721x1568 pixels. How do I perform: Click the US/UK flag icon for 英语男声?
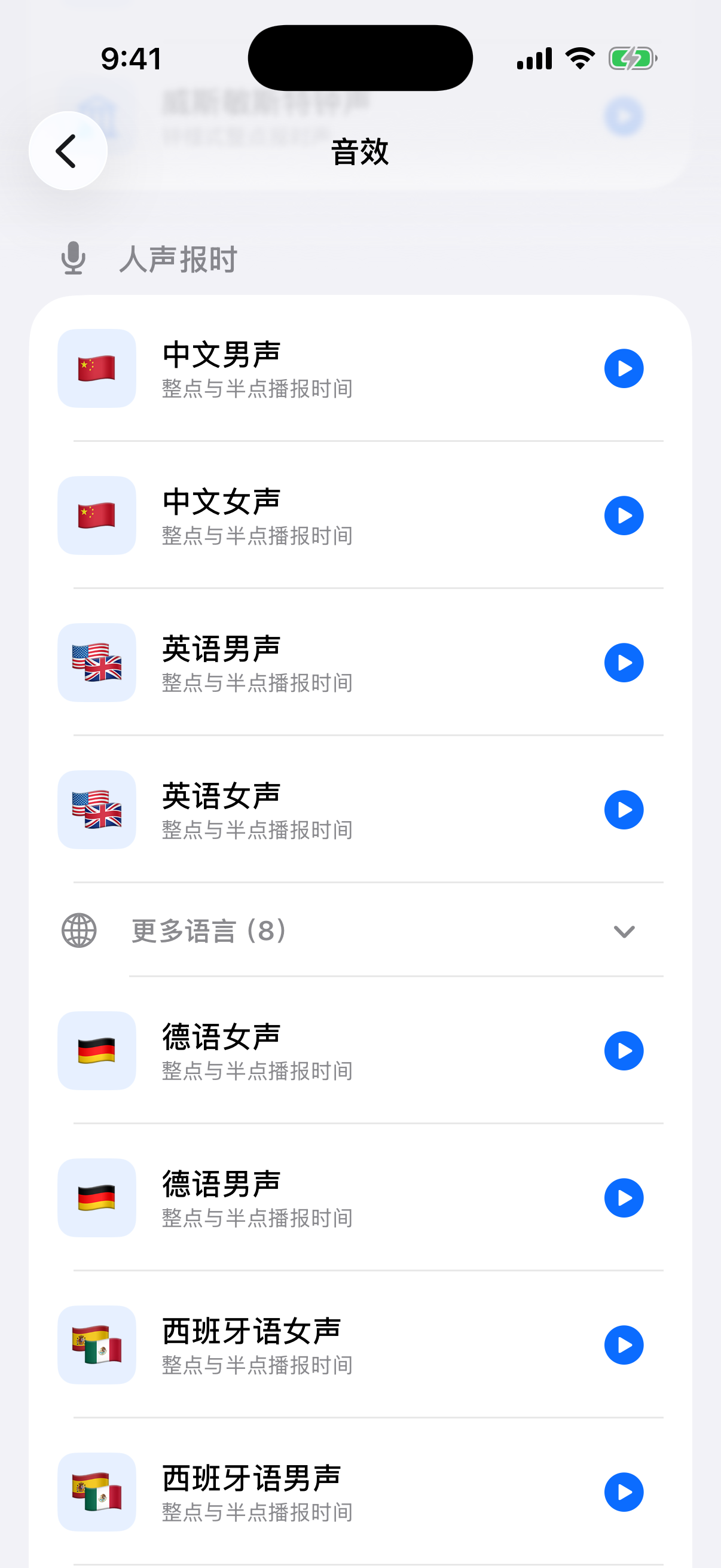coord(96,663)
